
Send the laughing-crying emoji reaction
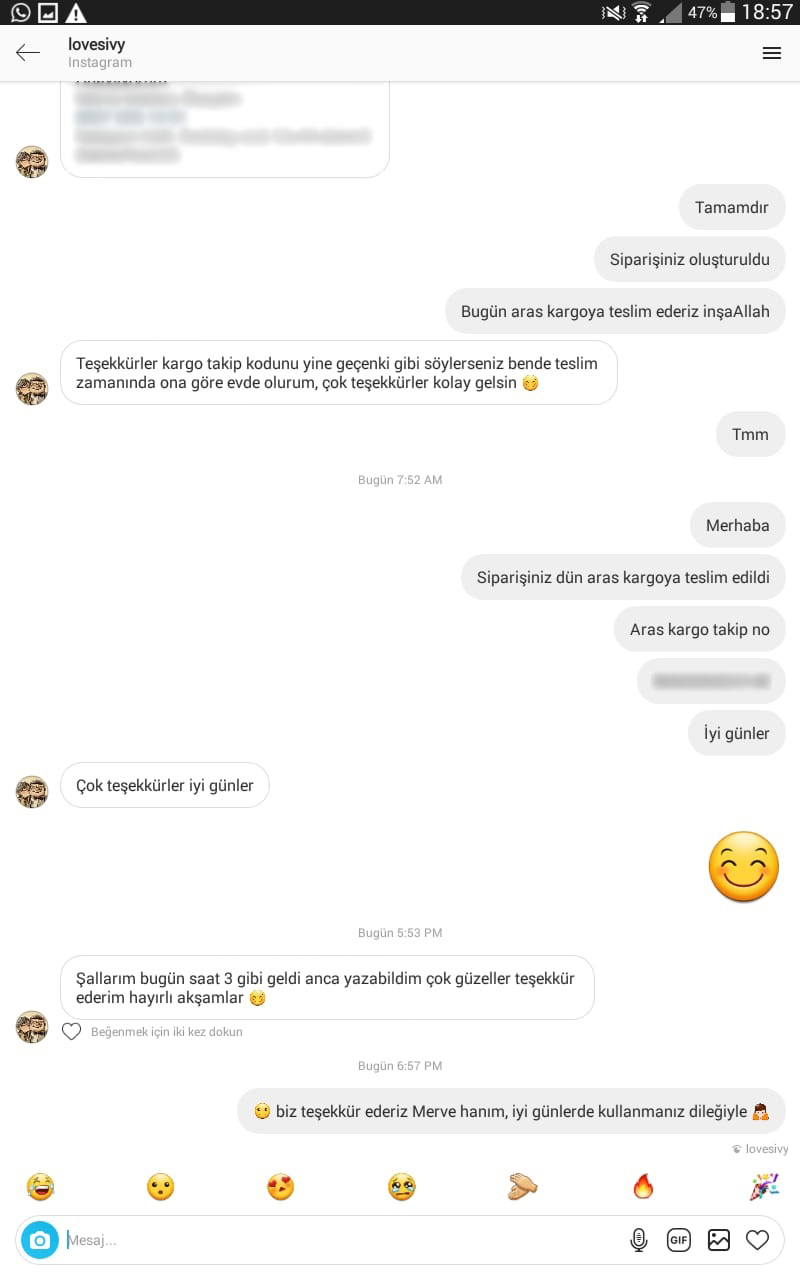coord(40,1187)
